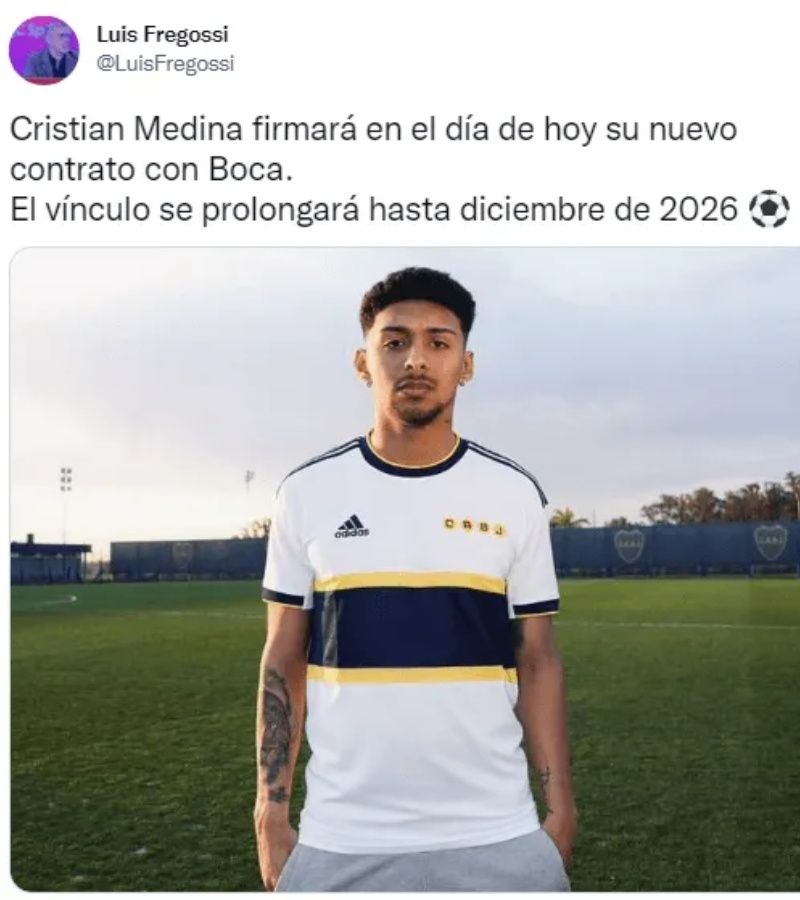Expand the tweet's attached photo
Screen dimensions: 800x900
(x=405, y=570)
